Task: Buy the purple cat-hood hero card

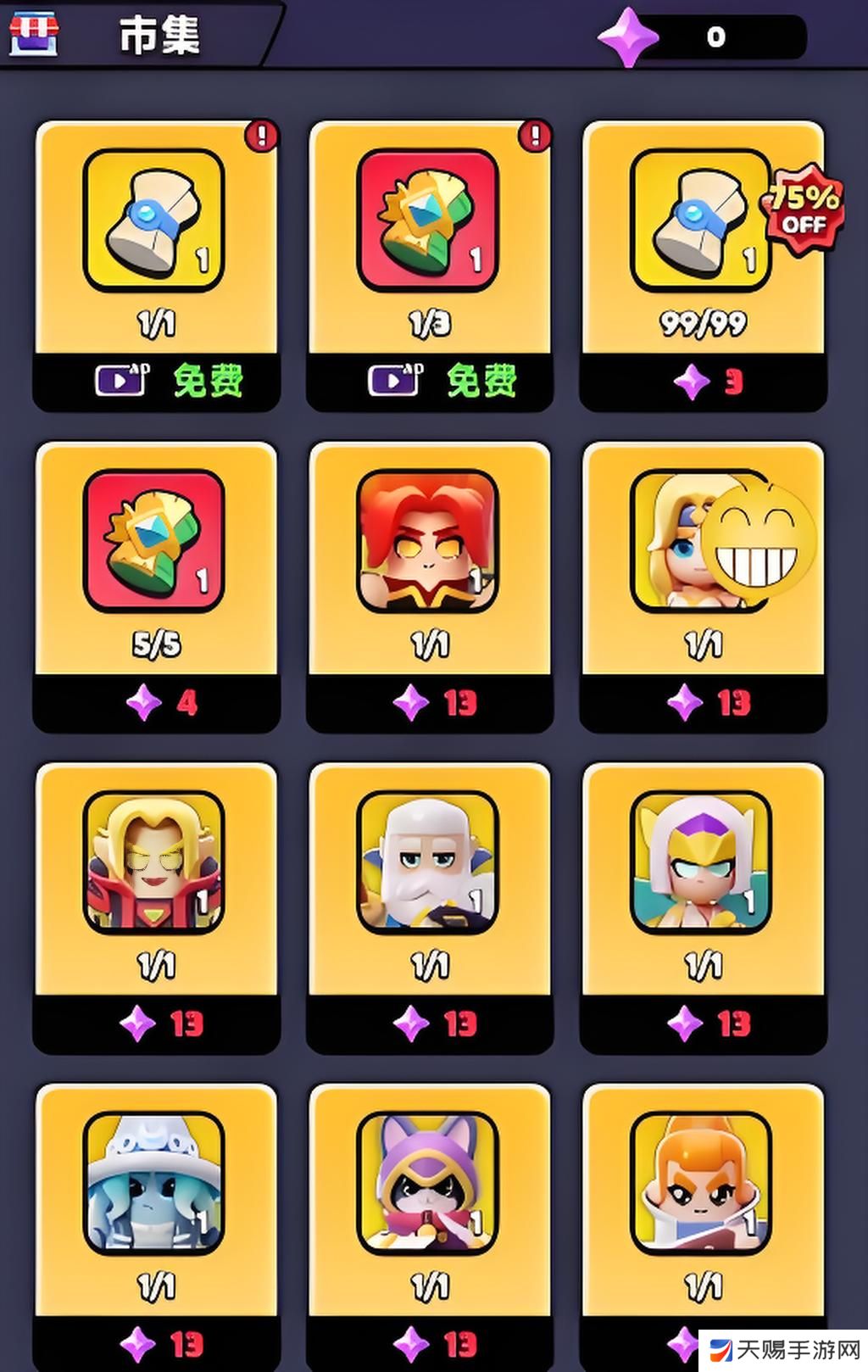Action: coord(430,1343)
